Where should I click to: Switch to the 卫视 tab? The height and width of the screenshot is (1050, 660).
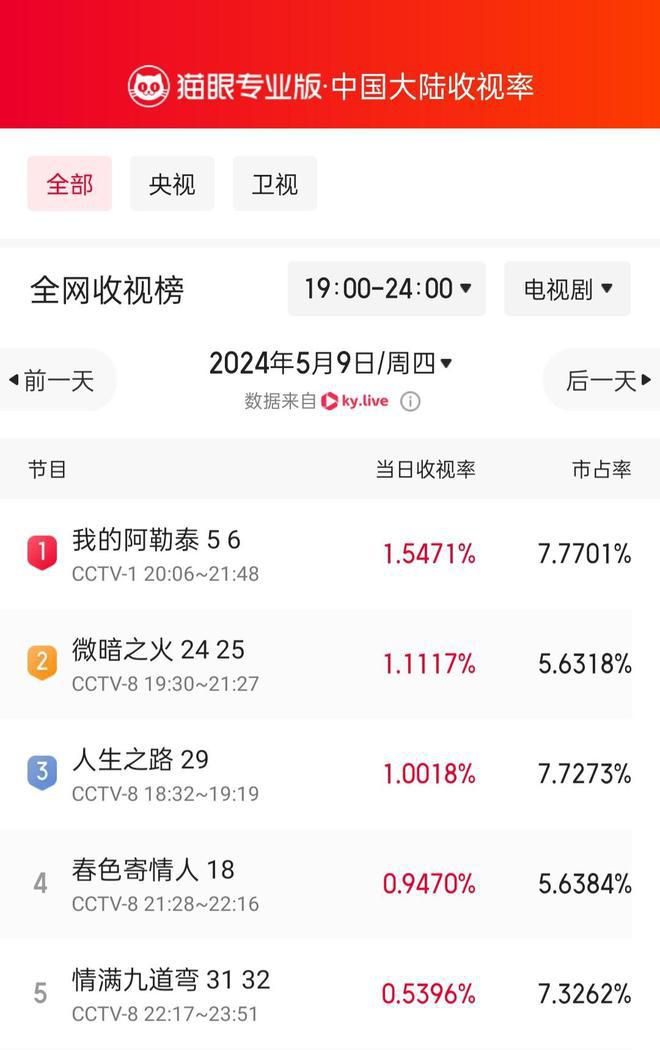coord(275,184)
